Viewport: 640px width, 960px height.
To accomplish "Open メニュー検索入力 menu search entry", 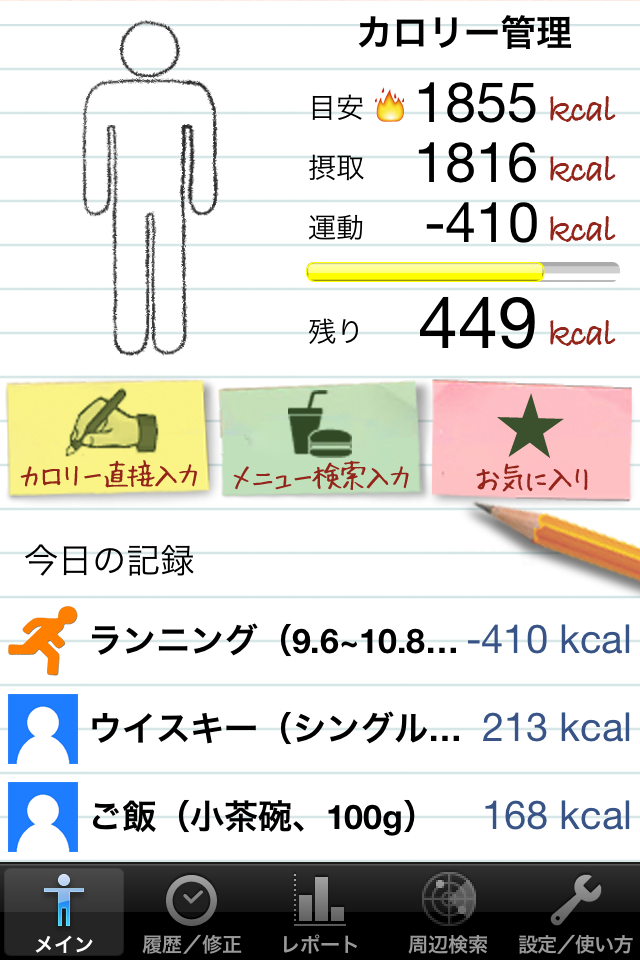I will pos(321,440).
